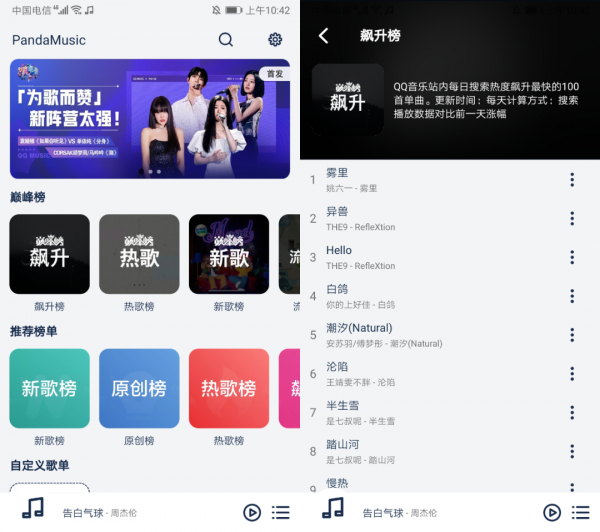The width and height of the screenshot is (600, 532).
Task: Open play queue on the 飙升榜 mini player
Action: (581, 512)
